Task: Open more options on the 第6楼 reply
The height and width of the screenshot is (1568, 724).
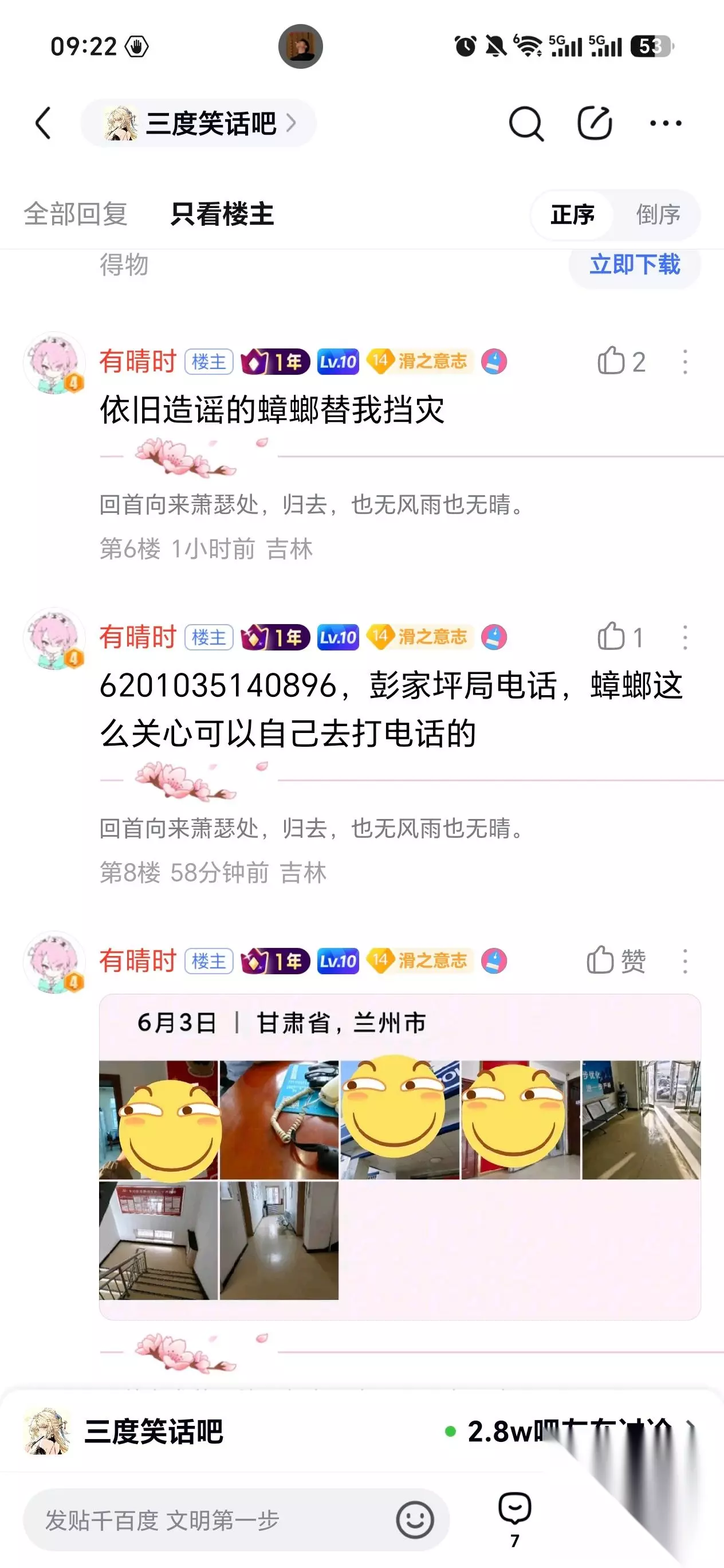Action: click(685, 362)
